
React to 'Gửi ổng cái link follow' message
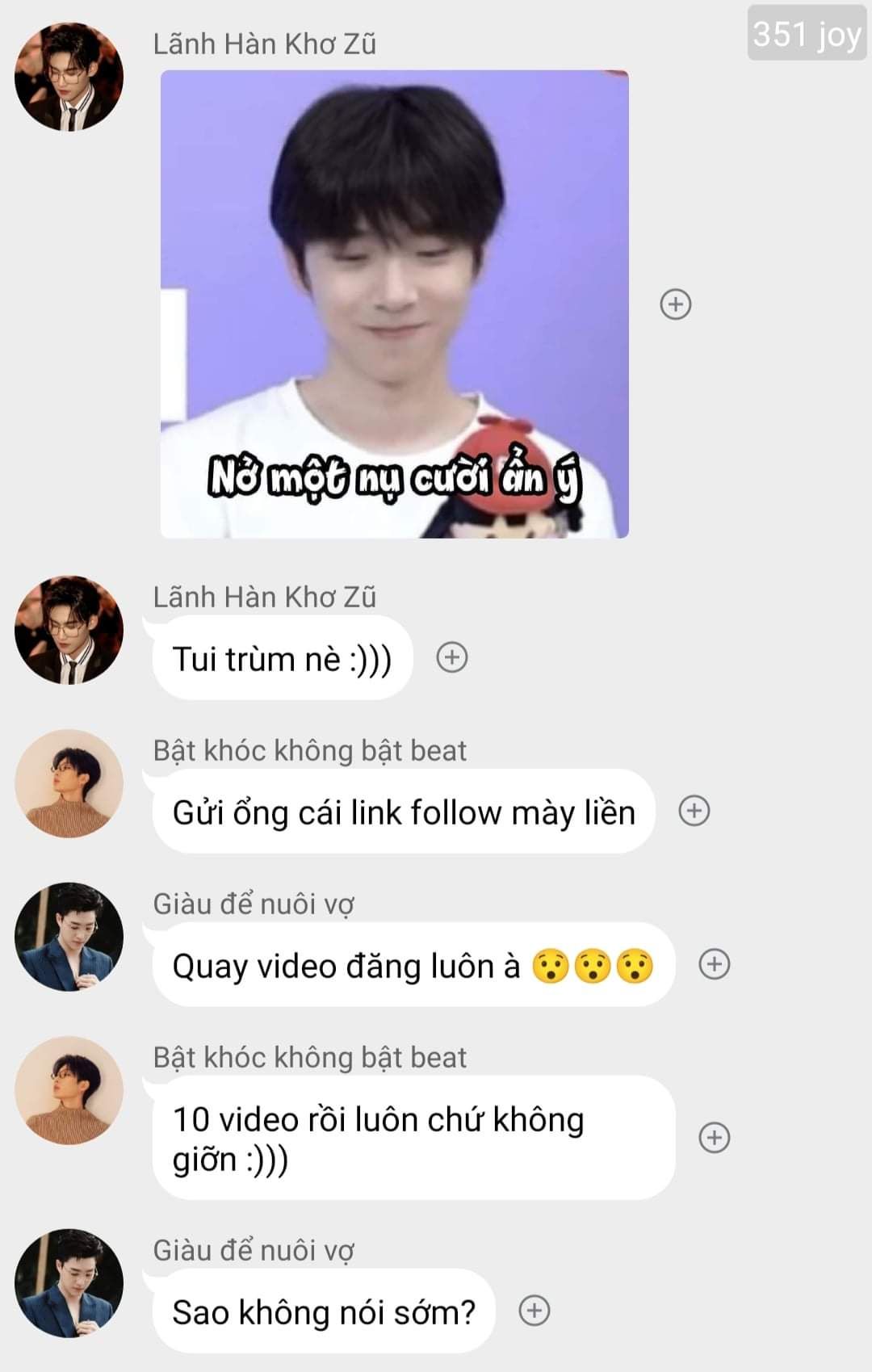point(694,811)
